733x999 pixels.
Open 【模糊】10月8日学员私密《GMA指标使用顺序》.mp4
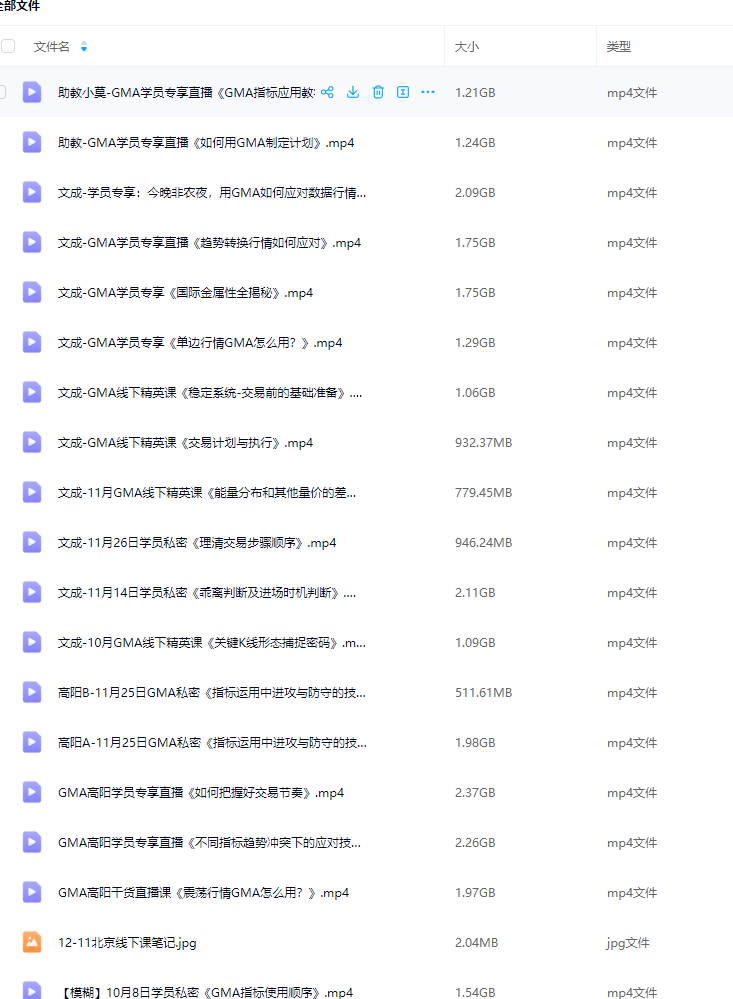pos(205,992)
